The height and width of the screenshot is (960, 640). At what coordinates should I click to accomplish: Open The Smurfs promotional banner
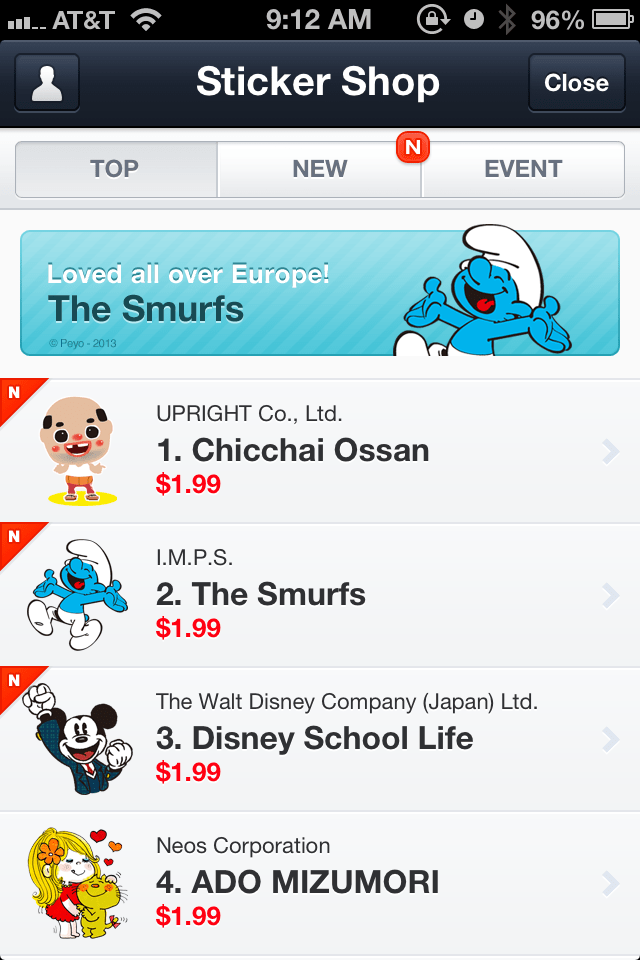320,292
